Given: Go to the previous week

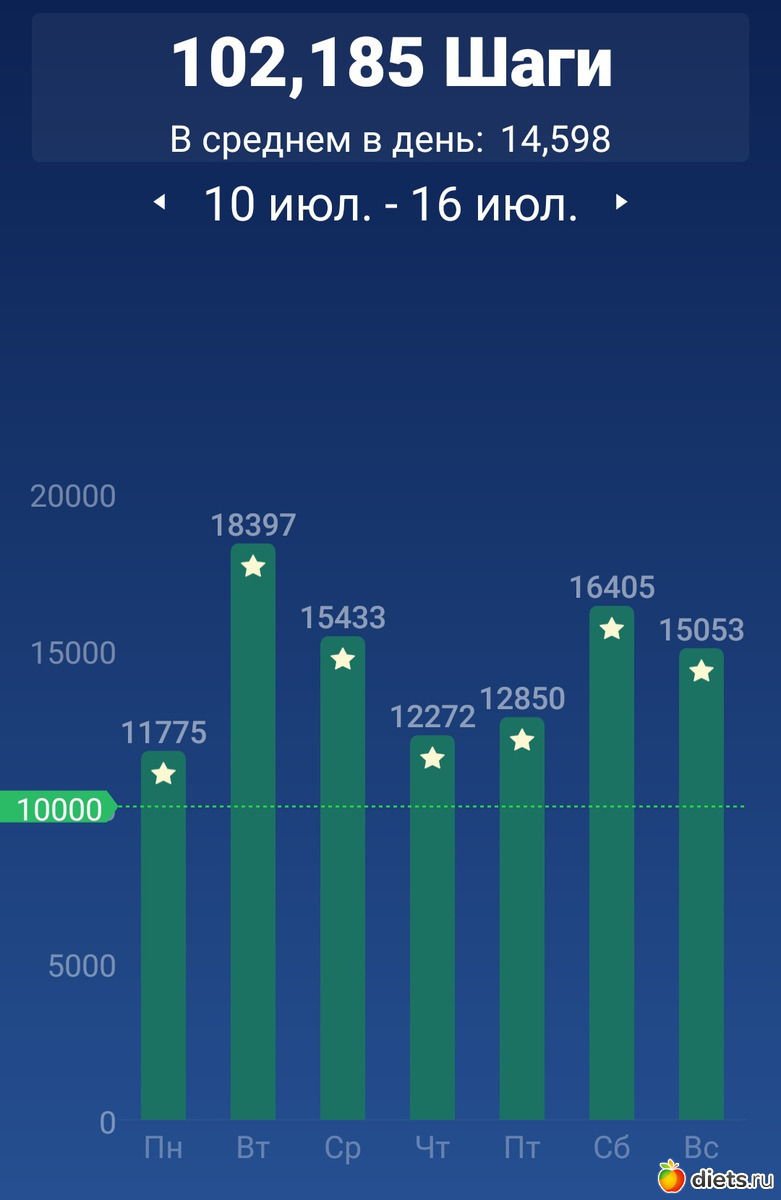Looking at the screenshot, I should [x=159, y=203].
